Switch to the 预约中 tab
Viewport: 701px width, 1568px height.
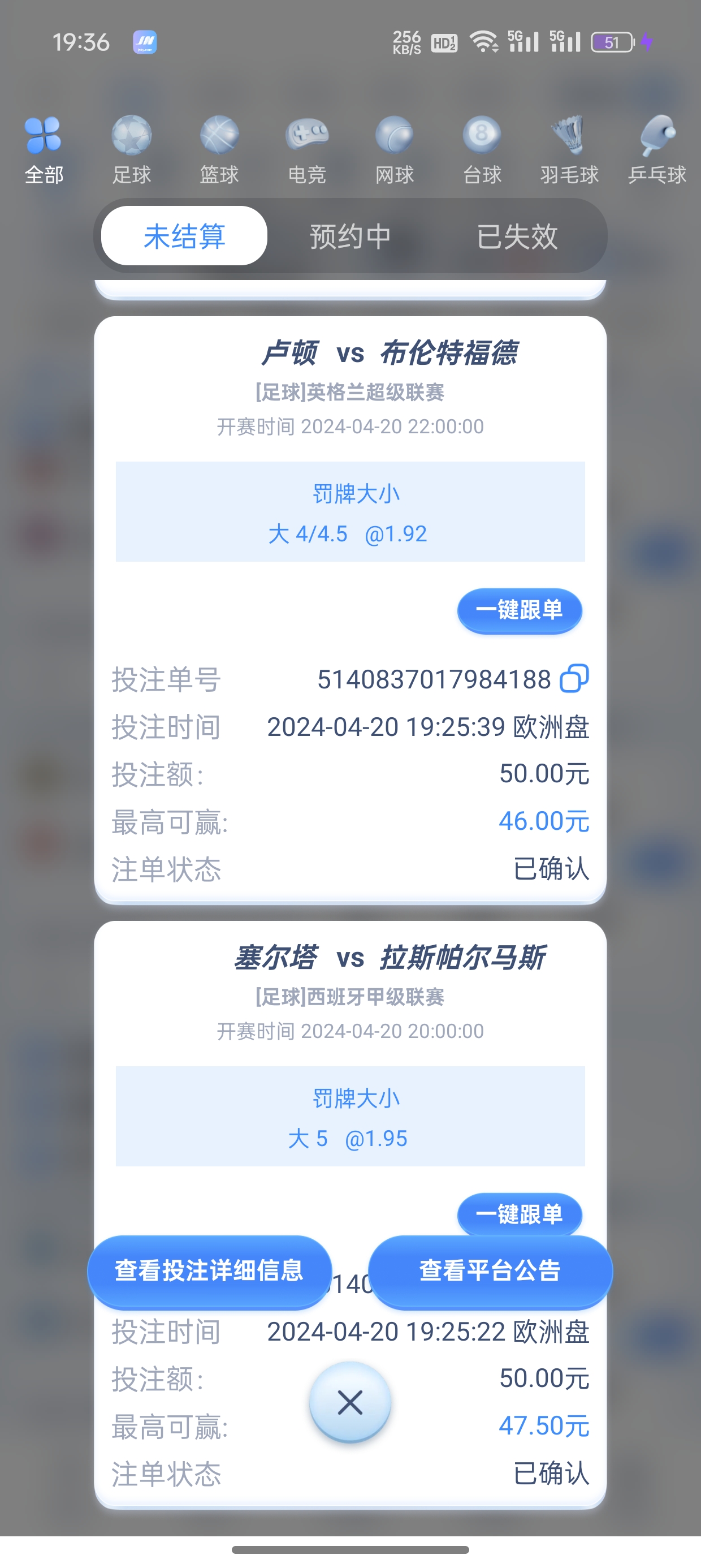(350, 236)
